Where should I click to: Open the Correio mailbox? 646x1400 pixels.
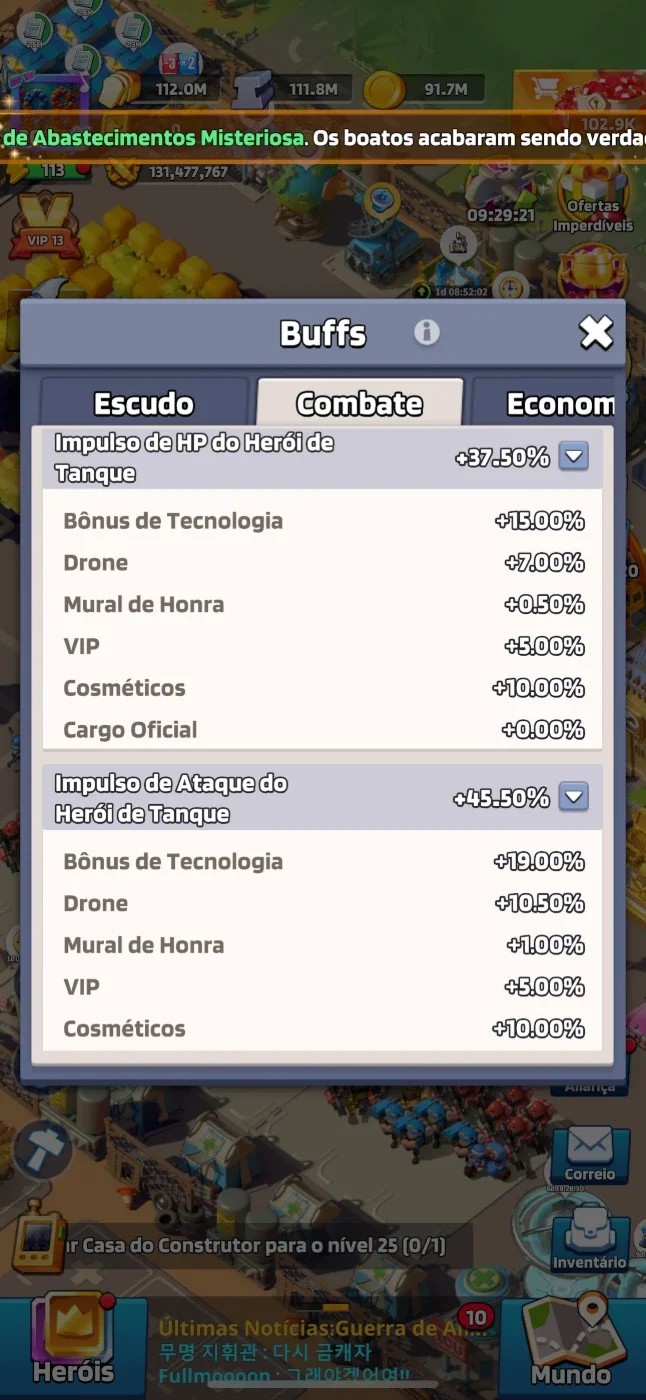[590, 1152]
